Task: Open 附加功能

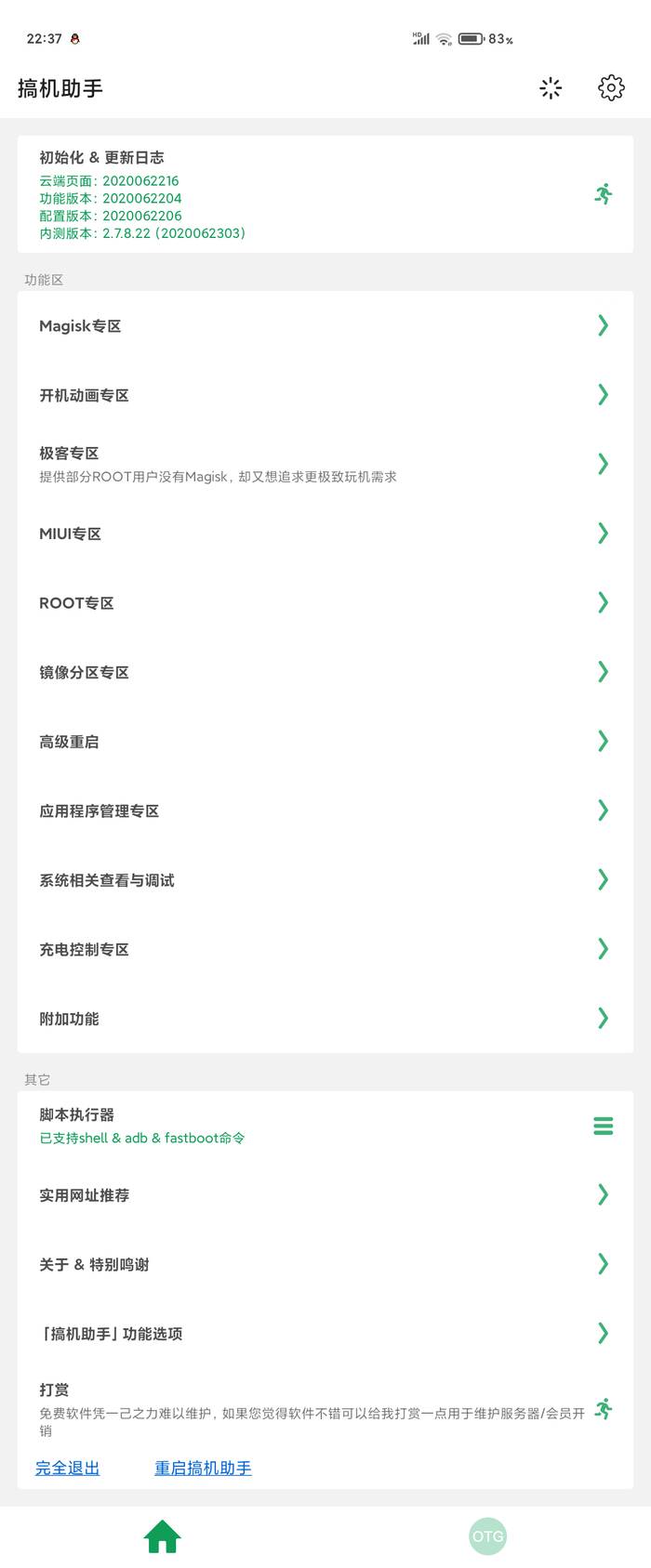Action: pyautogui.click(x=325, y=1019)
